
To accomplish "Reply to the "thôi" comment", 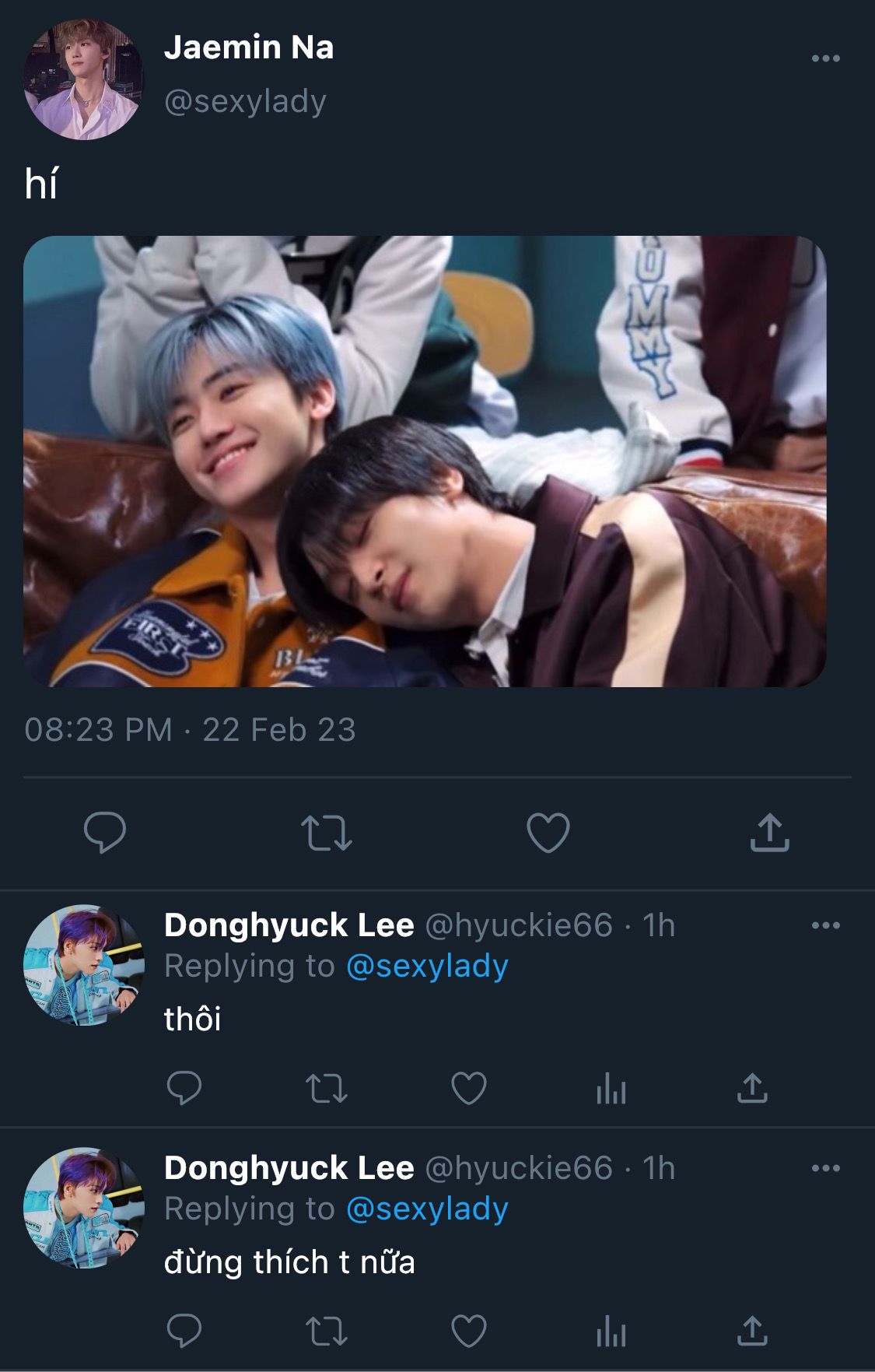I will tap(184, 1088).
